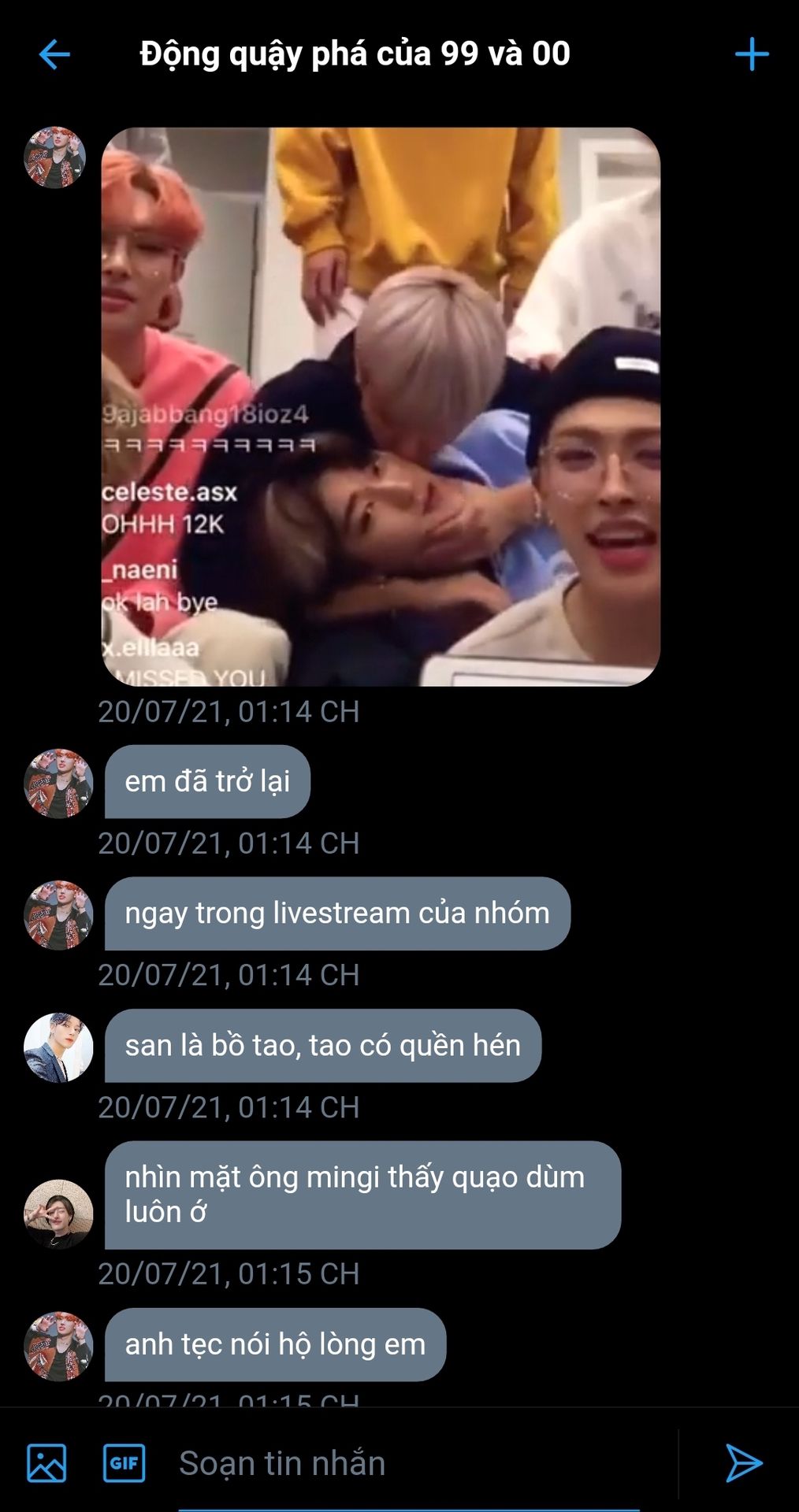The height and width of the screenshot is (1512, 799).
Task: Open the GIF picker
Action: pos(124,1463)
